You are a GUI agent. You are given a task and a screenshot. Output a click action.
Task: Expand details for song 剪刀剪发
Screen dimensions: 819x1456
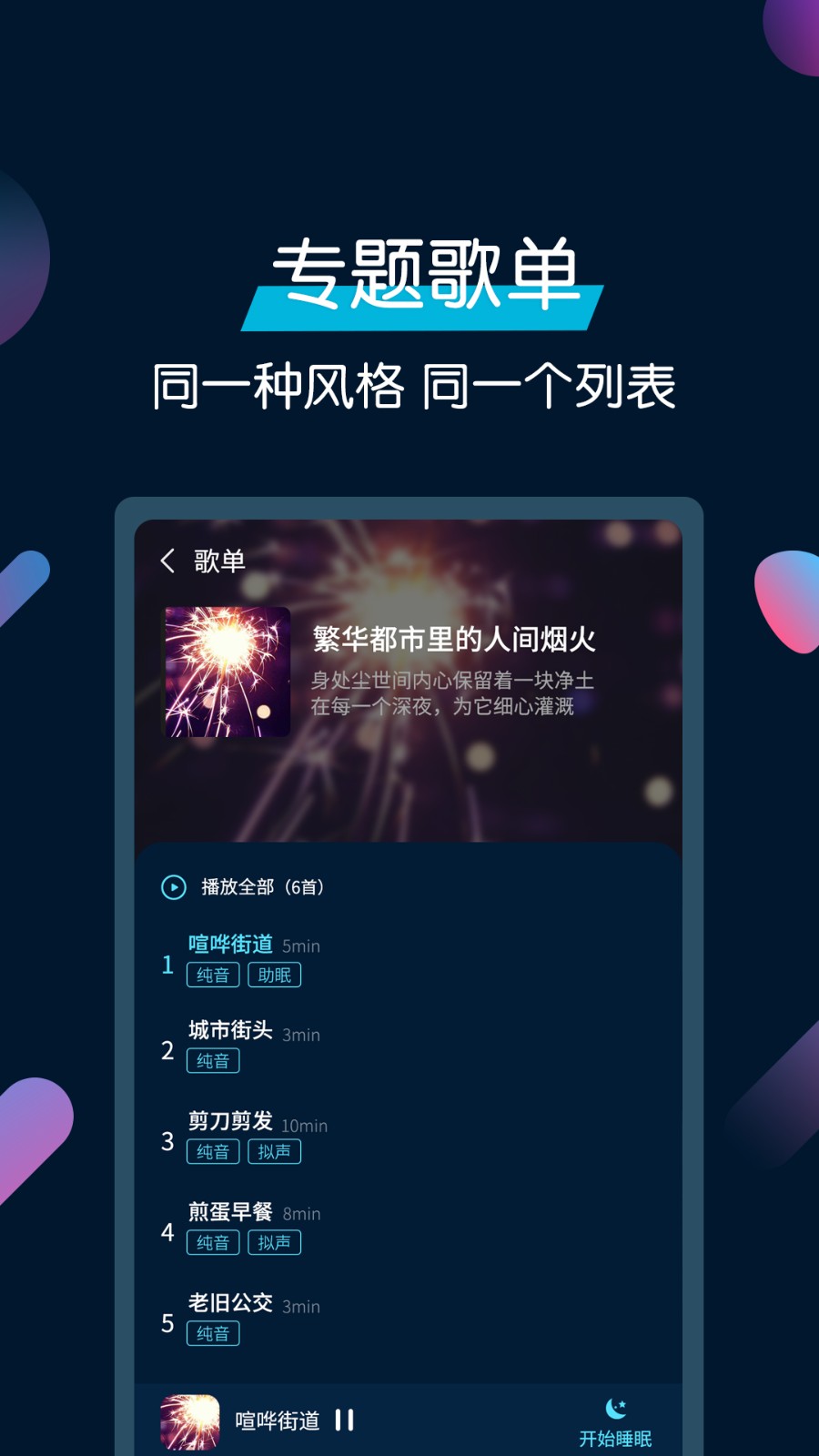coord(228,1126)
